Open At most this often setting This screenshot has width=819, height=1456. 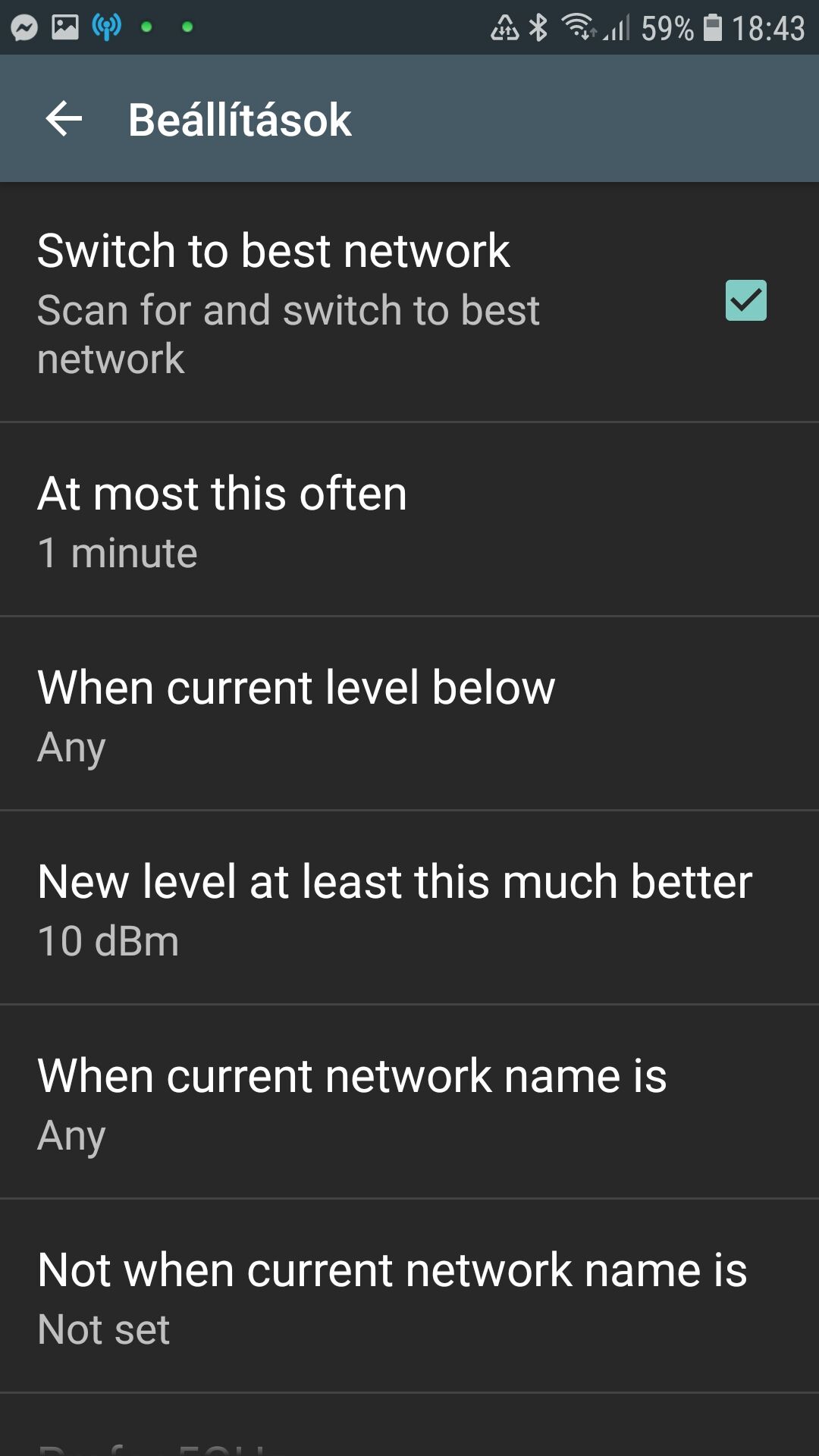(x=409, y=519)
